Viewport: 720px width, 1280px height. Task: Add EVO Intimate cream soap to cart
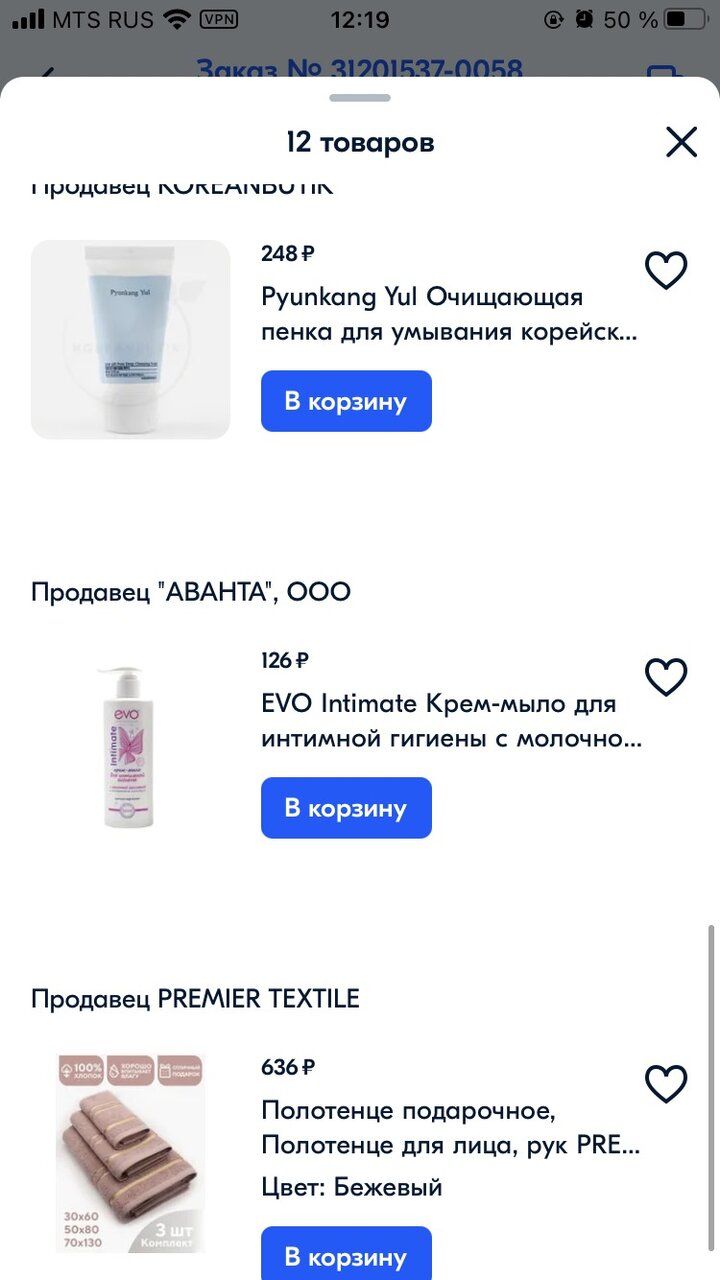click(x=346, y=808)
